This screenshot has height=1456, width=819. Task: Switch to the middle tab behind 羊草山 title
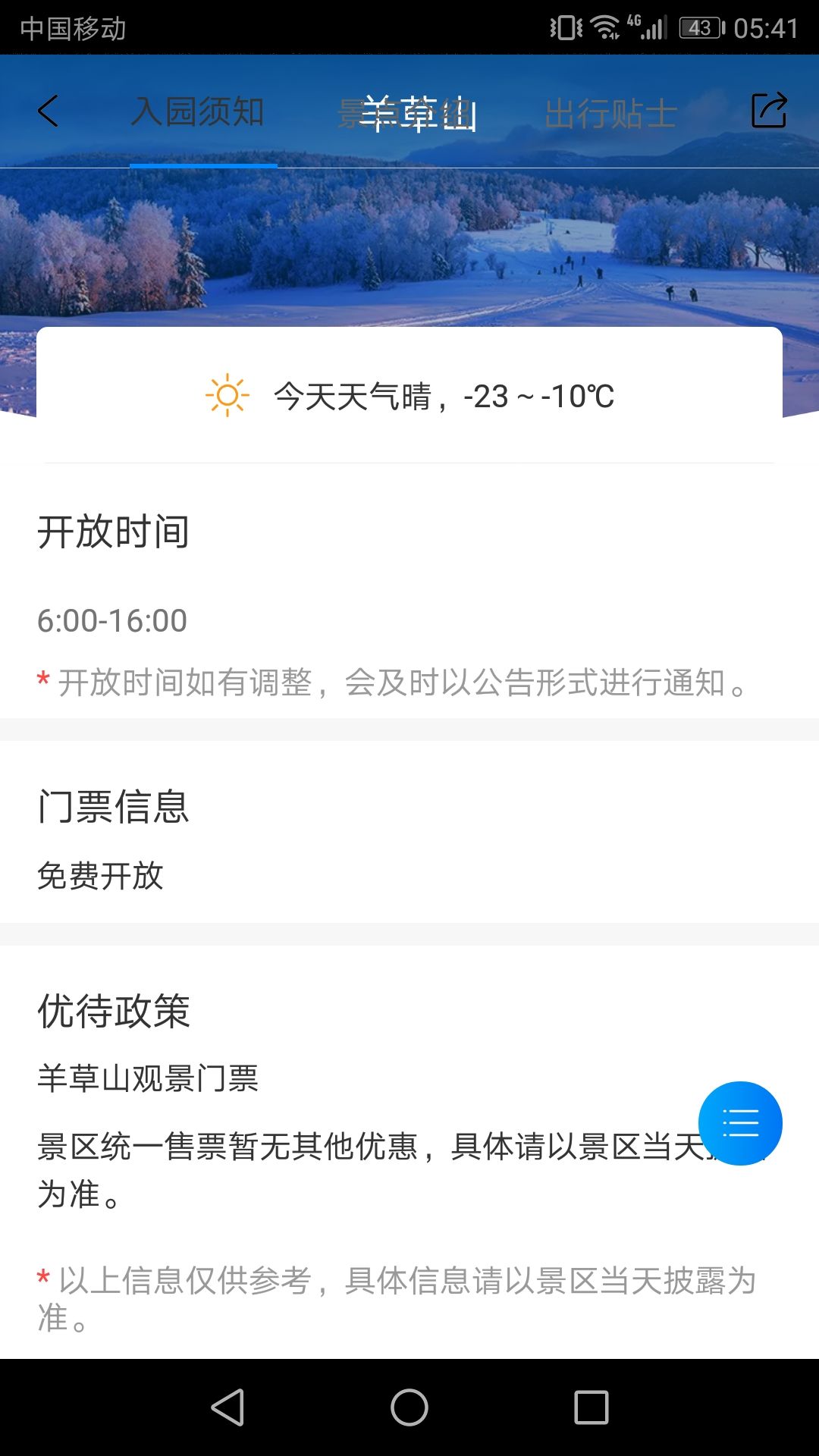406,114
